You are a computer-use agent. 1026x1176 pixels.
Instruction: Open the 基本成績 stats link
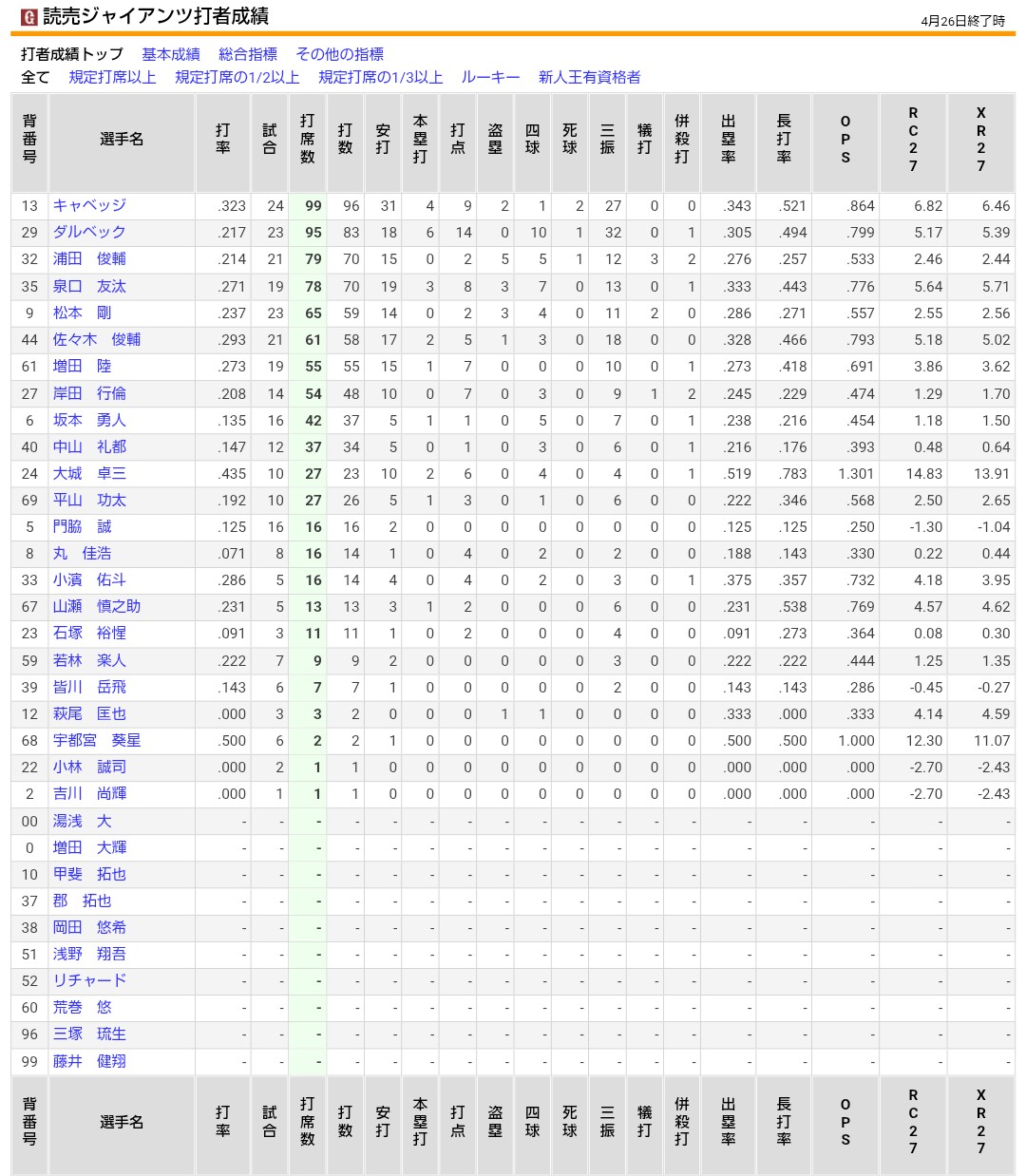pos(171,54)
